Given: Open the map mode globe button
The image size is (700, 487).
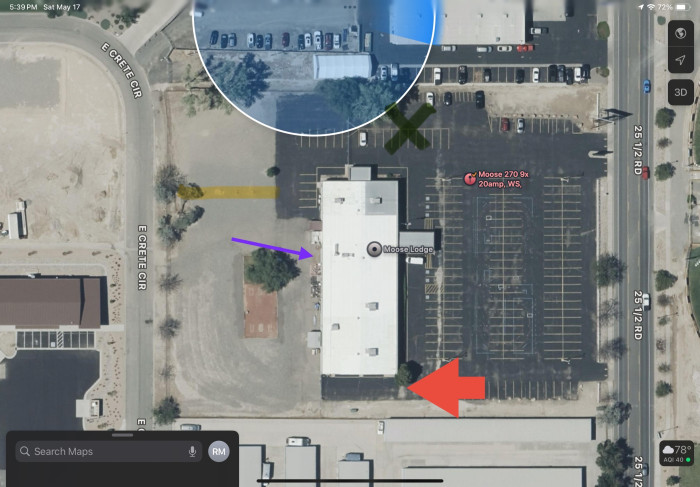Looking at the screenshot, I should pos(679,33).
